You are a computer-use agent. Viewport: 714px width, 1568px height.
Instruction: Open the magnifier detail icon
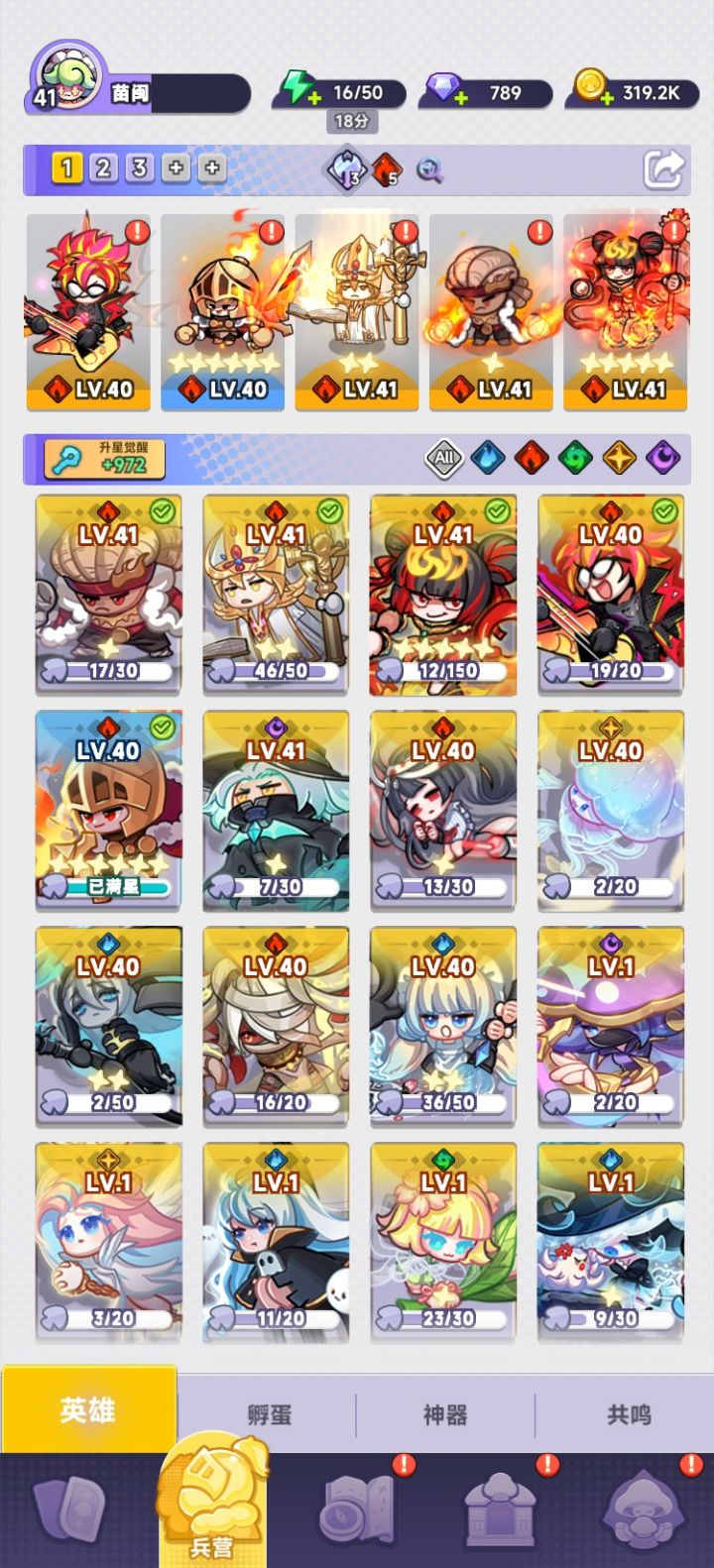click(428, 170)
